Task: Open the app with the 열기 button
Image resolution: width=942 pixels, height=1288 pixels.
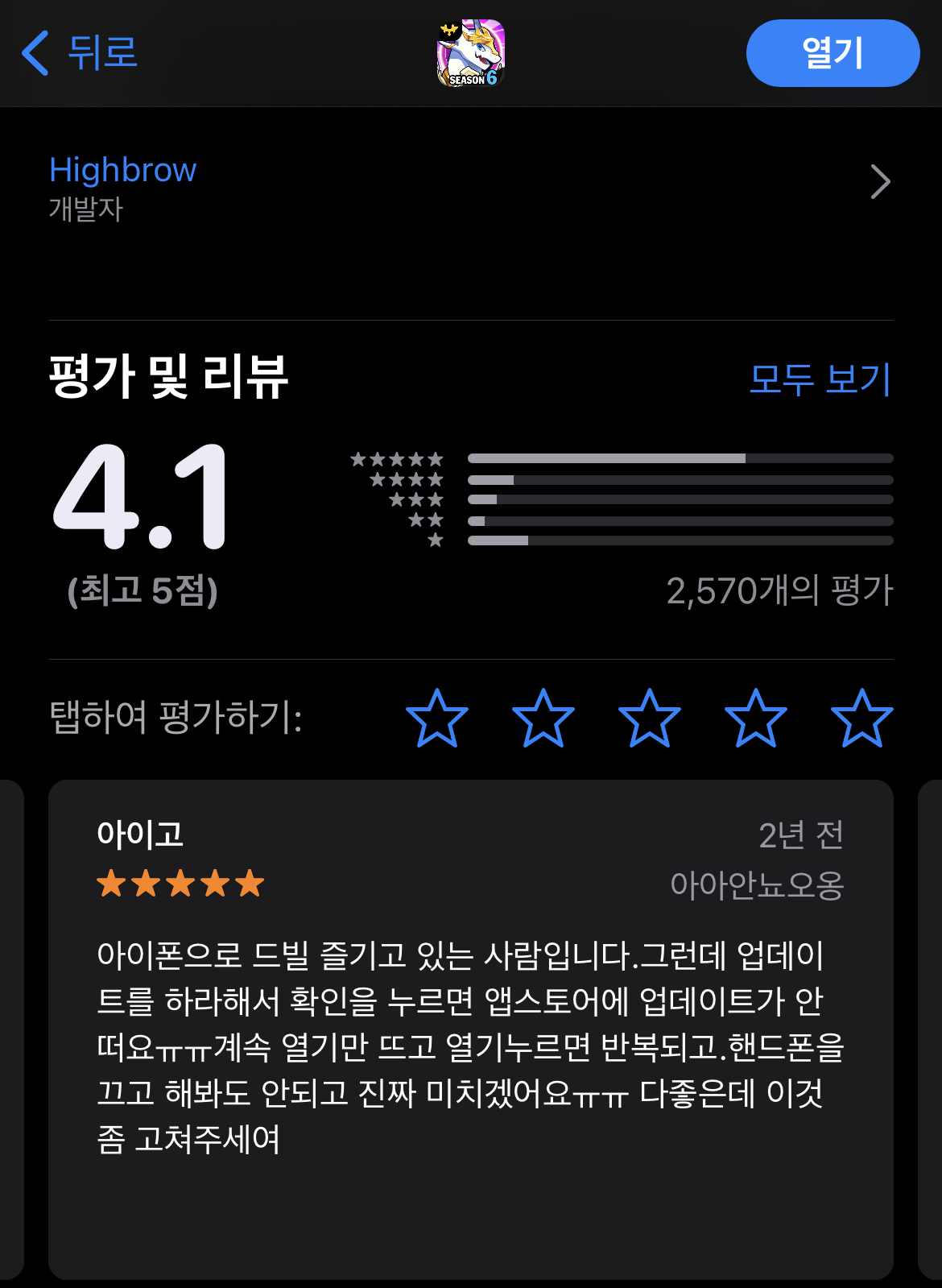Action: coord(833,53)
